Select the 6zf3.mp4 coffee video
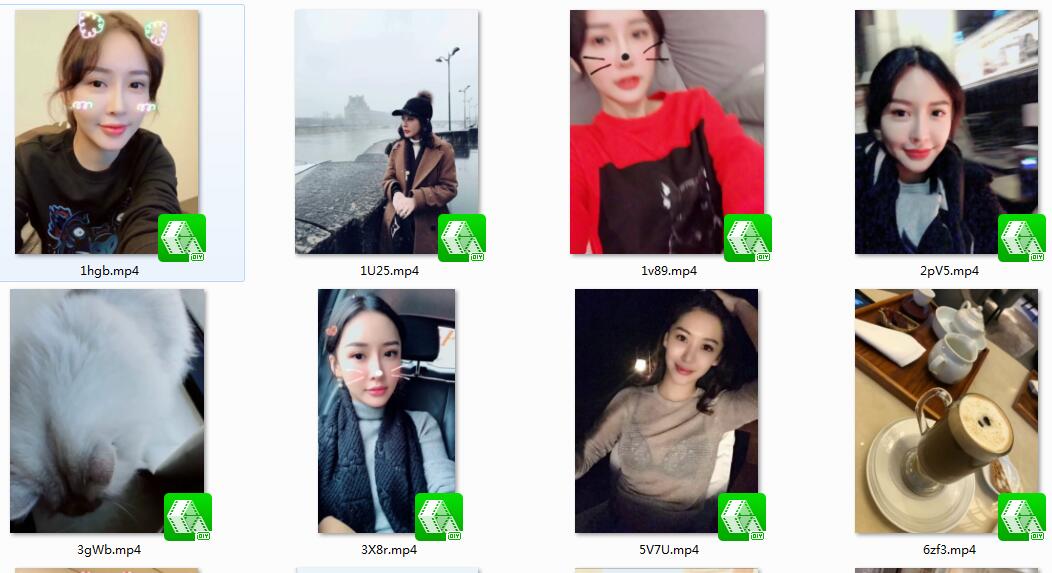 947,410
